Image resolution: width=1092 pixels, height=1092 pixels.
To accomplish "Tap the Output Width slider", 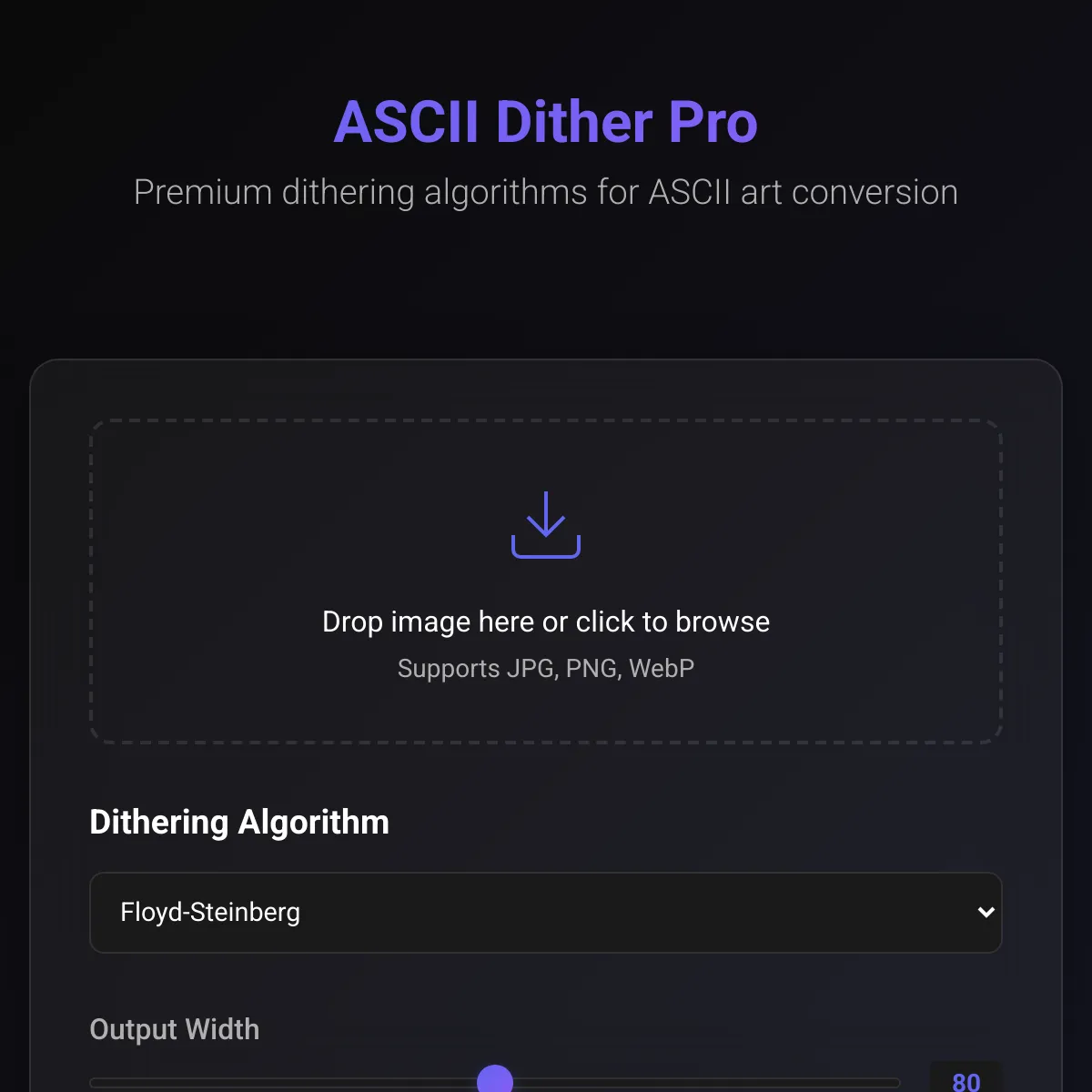I will (x=495, y=1081).
